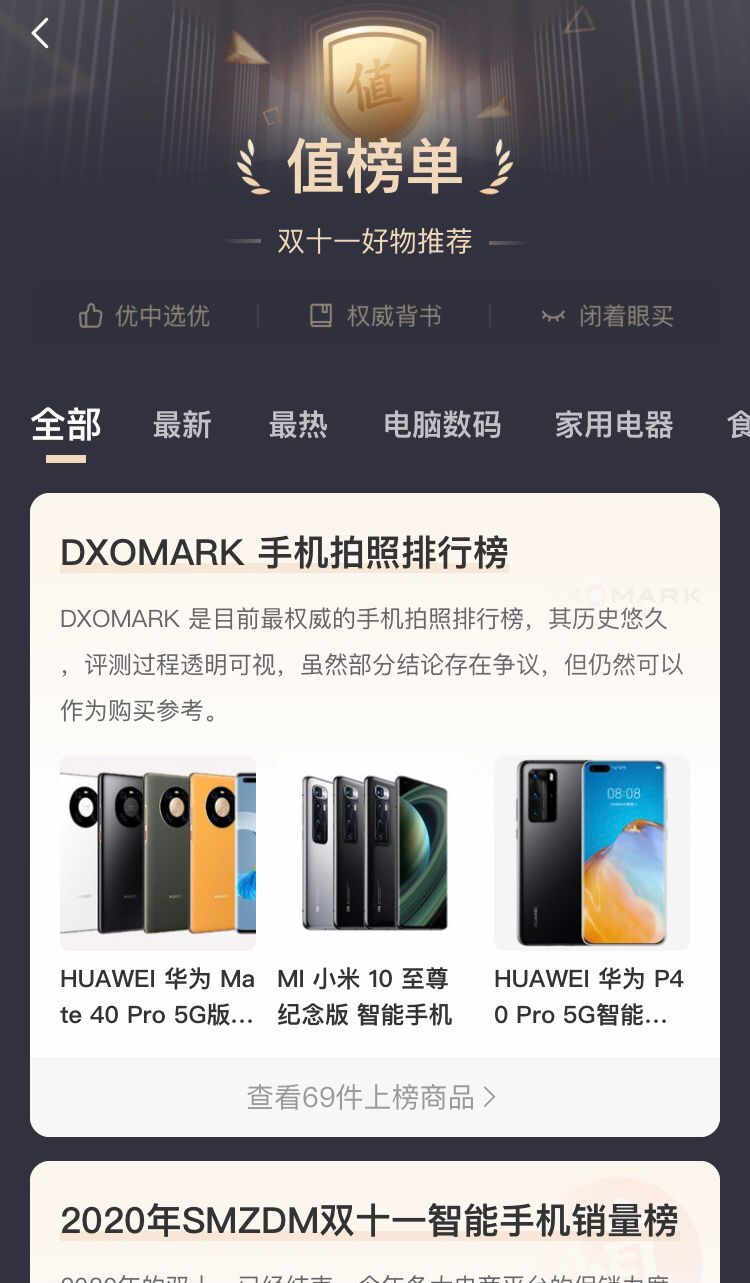Tap the 小米 10 至尊纪念版 thumbnail
The width and height of the screenshot is (750, 1283).
(374, 852)
